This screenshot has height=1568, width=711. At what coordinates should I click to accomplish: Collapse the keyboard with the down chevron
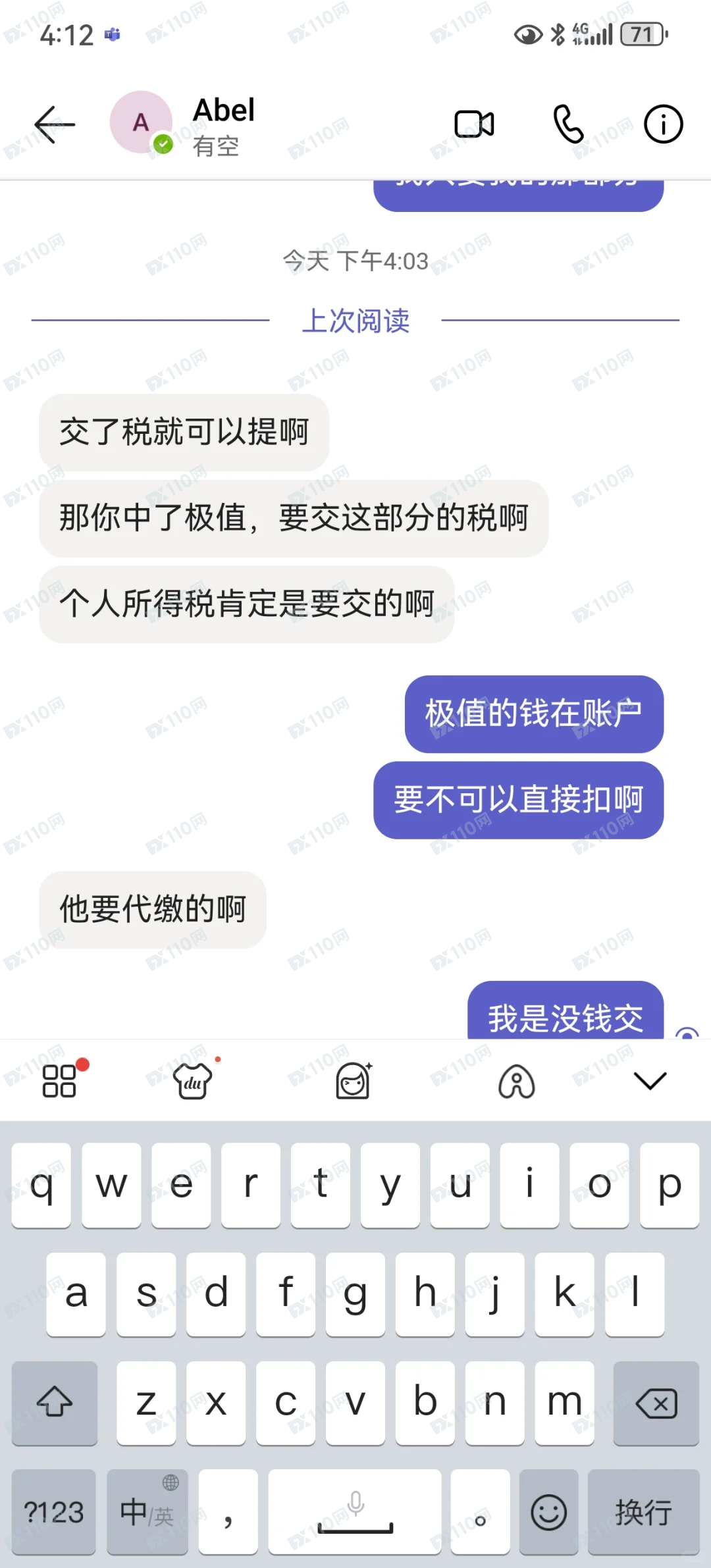(x=650, y=1081)
